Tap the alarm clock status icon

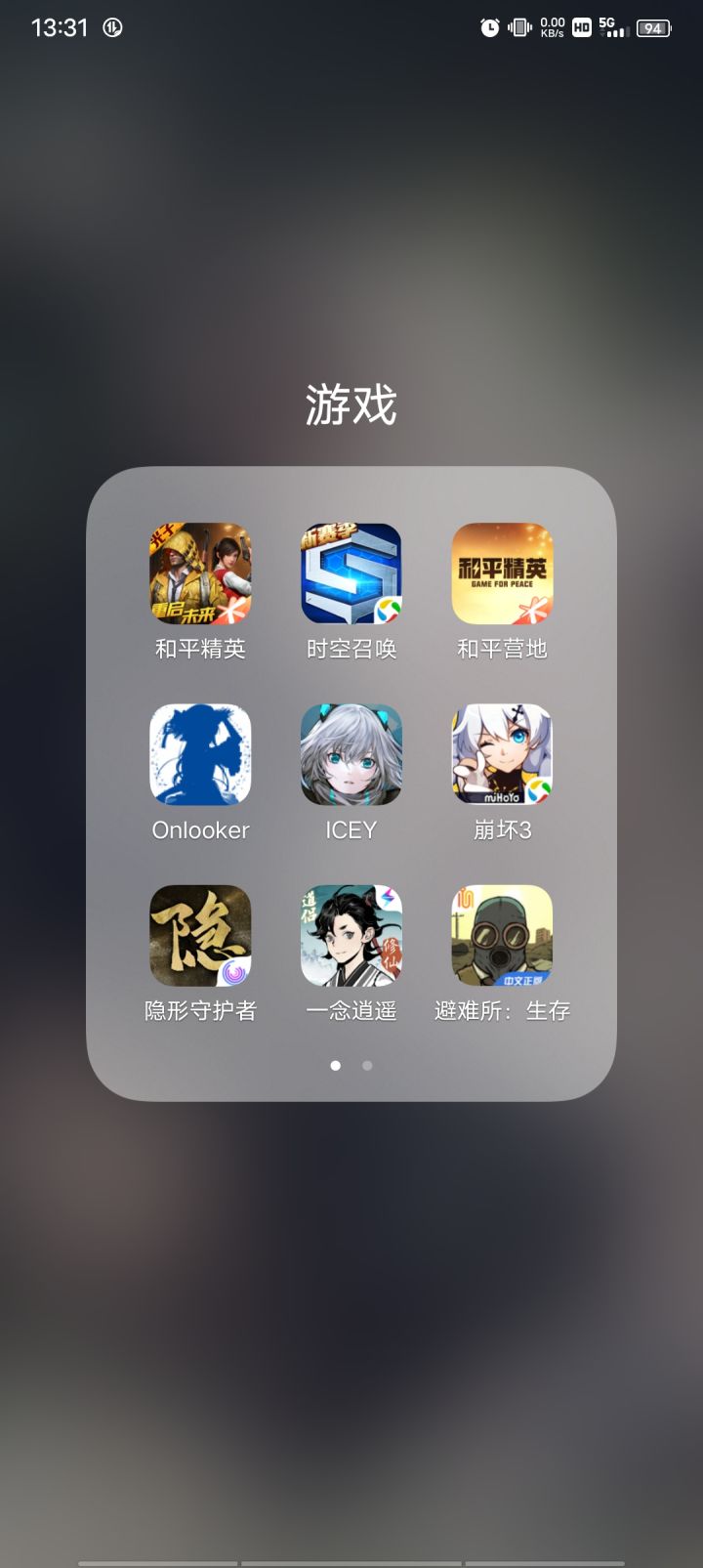(x=489, y=28)
